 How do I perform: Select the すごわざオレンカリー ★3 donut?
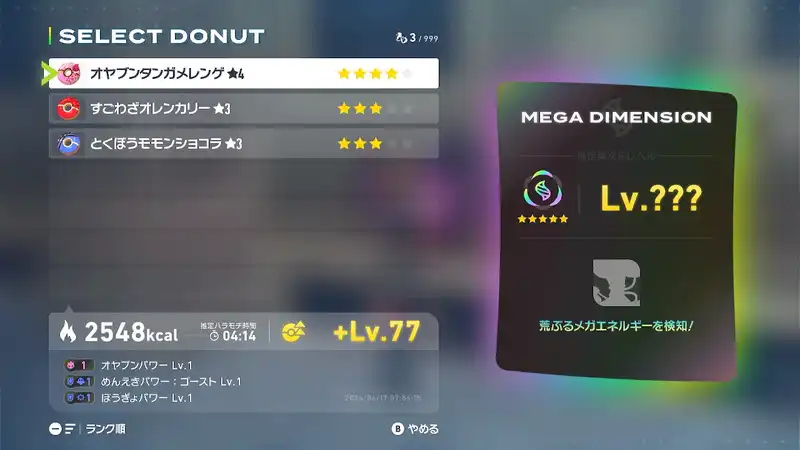[x=243, y=108]
